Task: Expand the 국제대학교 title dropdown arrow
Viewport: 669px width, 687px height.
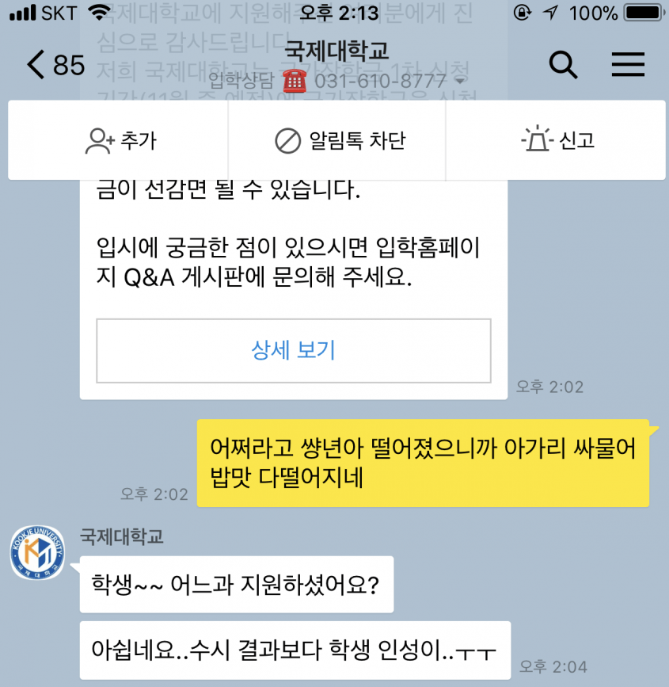Action: (x=459, y=80)
